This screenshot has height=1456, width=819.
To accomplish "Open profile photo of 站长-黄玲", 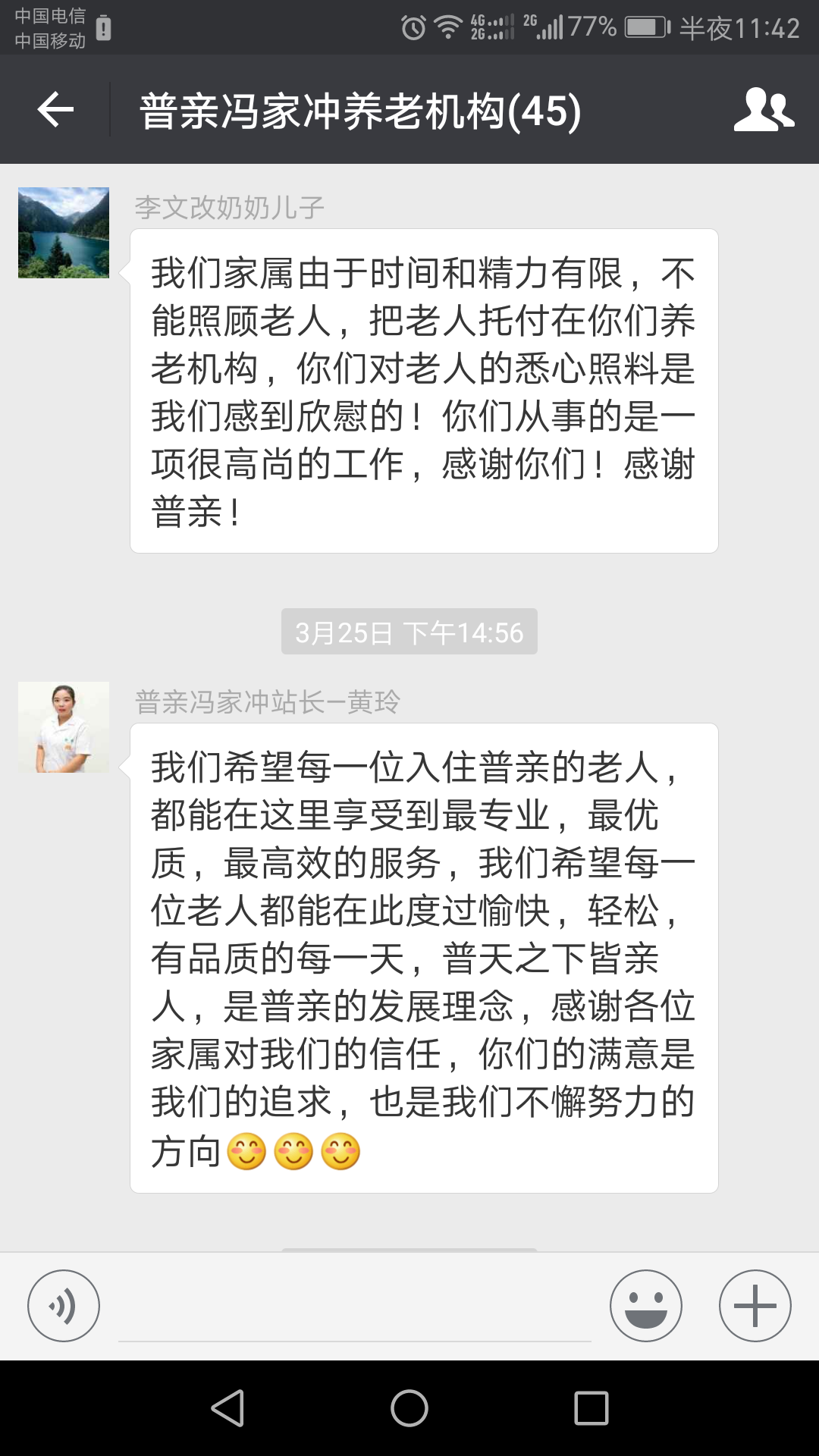I will [64, 727].
